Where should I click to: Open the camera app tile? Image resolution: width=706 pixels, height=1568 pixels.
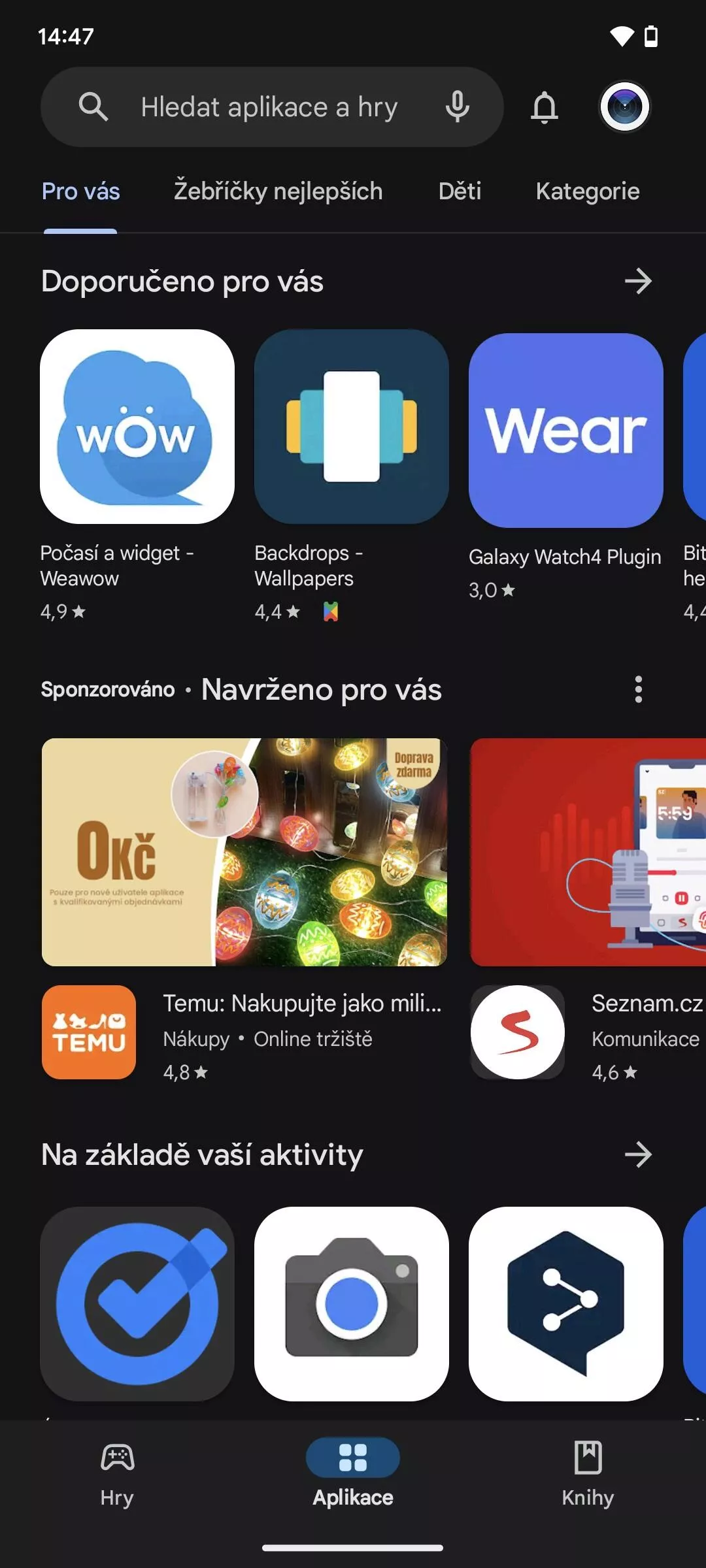[352, 1303]
